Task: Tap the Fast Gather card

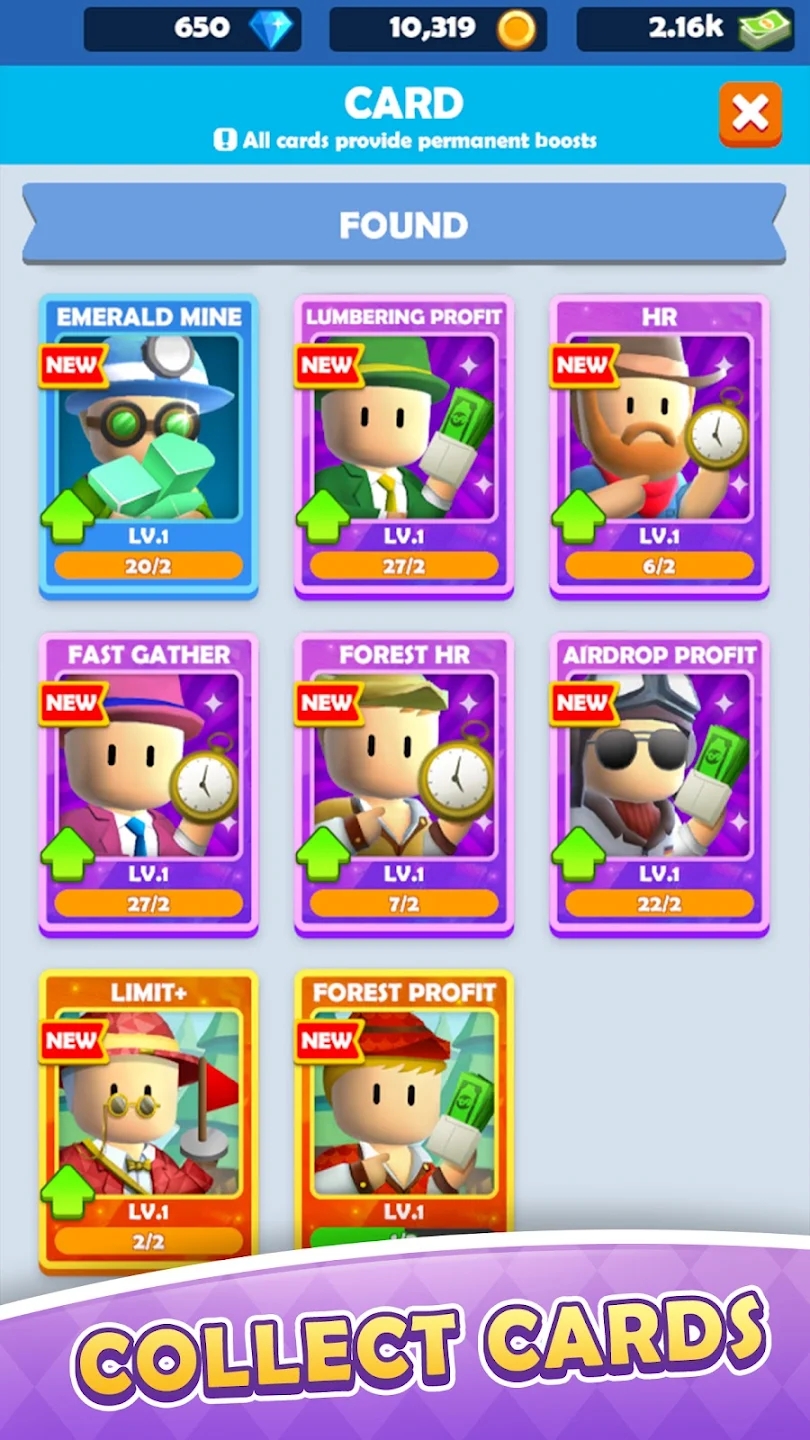Action: coord(148,783)
